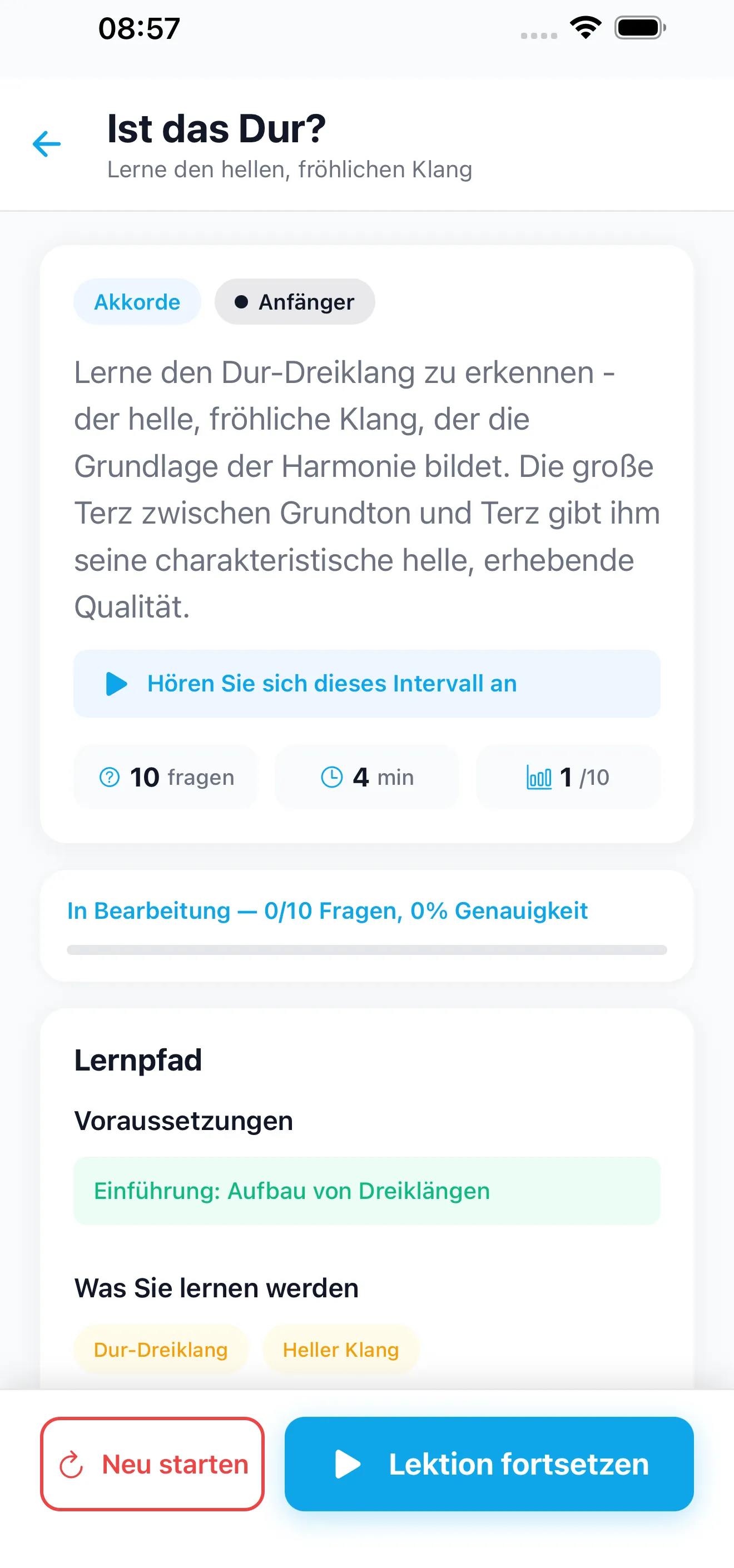Click the Anfänger difficulty badge
This screenshot has width=734, height=1568.
coord(294,301)
